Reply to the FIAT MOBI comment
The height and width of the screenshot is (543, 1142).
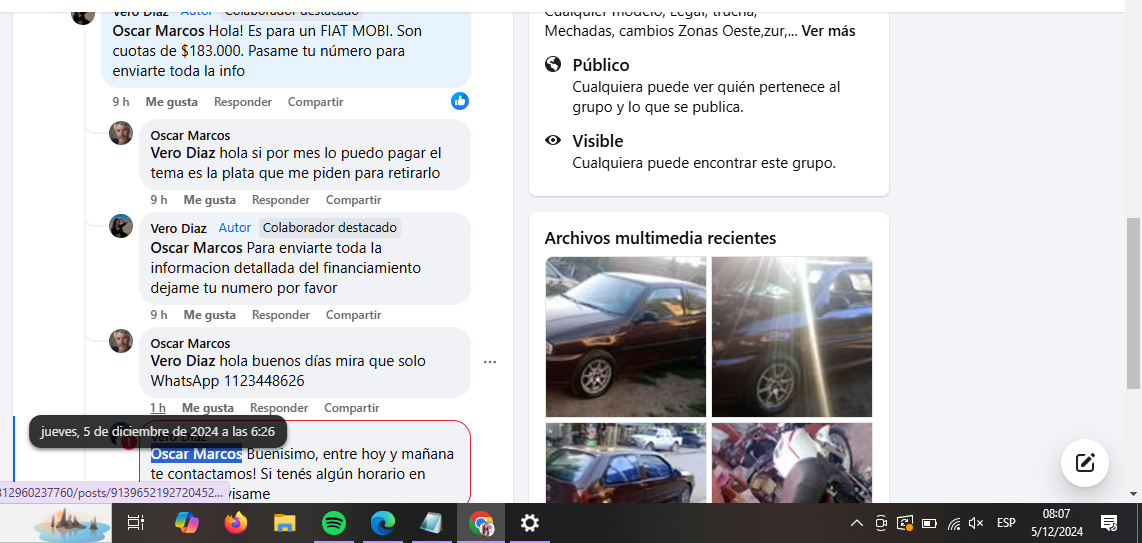pos(242,102)
